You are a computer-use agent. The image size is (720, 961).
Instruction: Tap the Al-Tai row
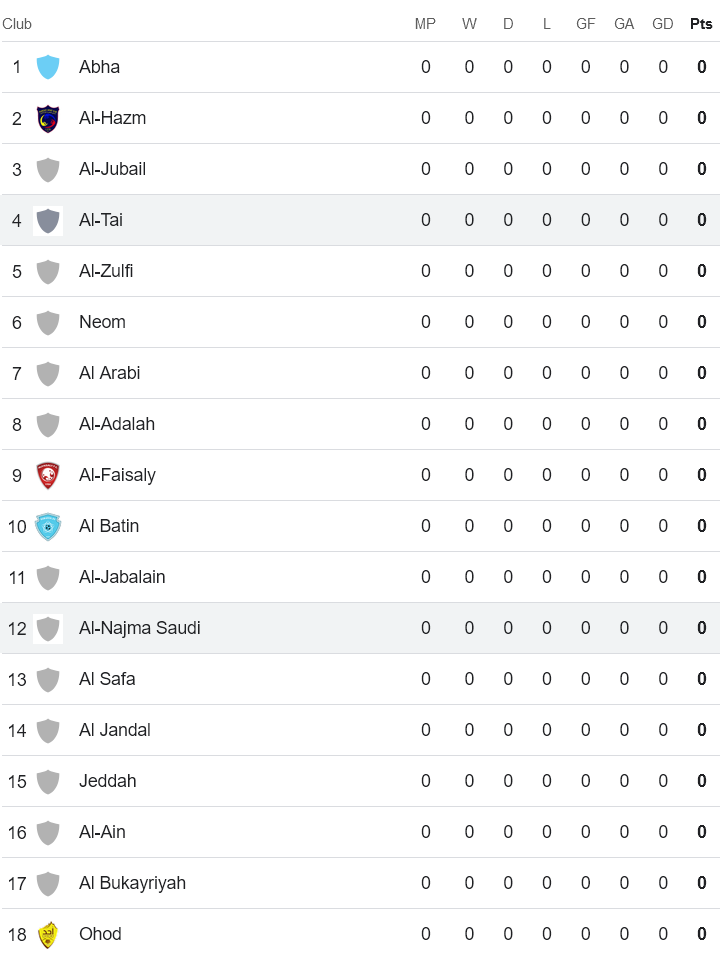pyautogui.click(x=101, y=220)
